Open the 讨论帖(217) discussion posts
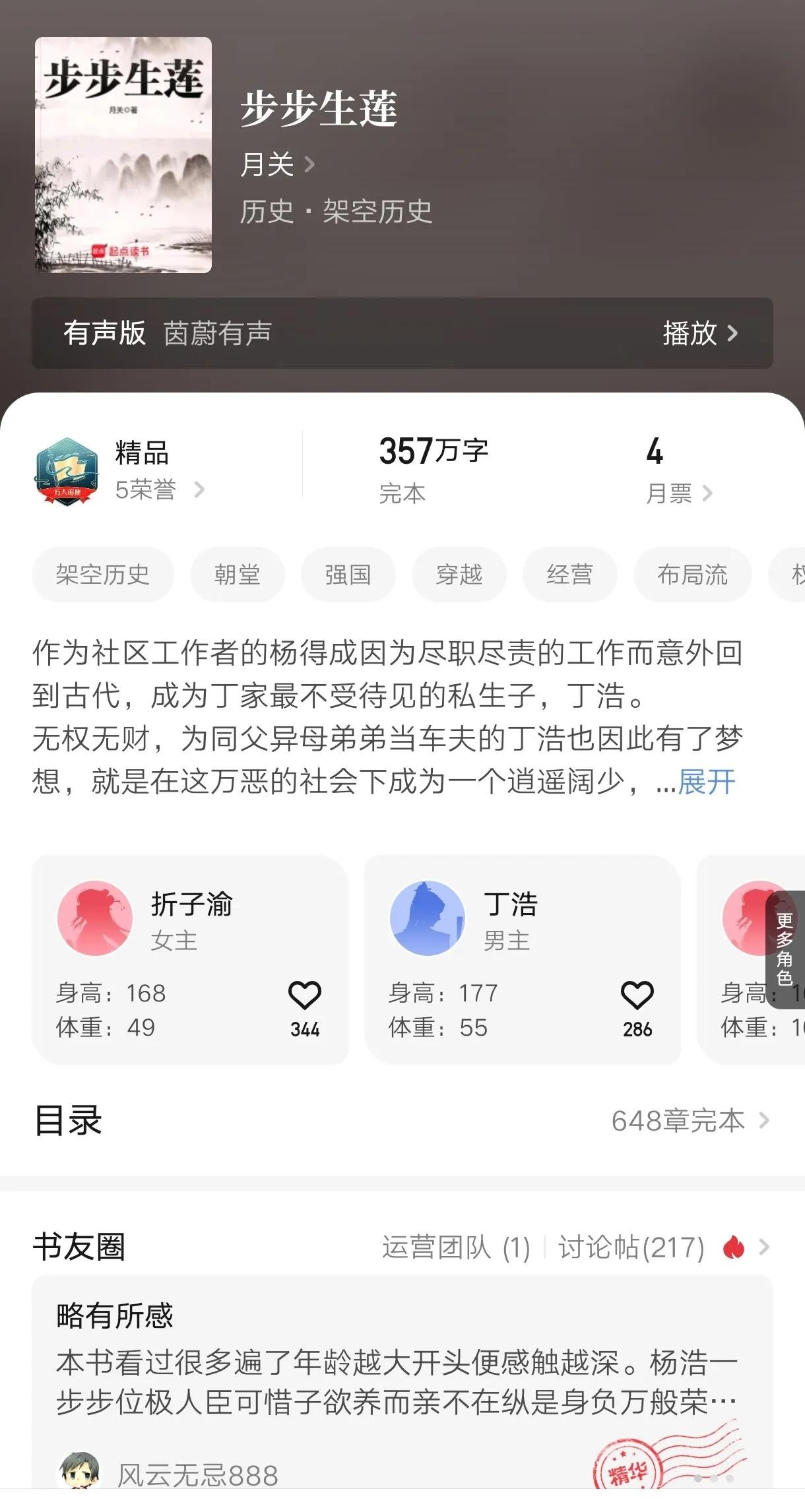 point(631,1247)
